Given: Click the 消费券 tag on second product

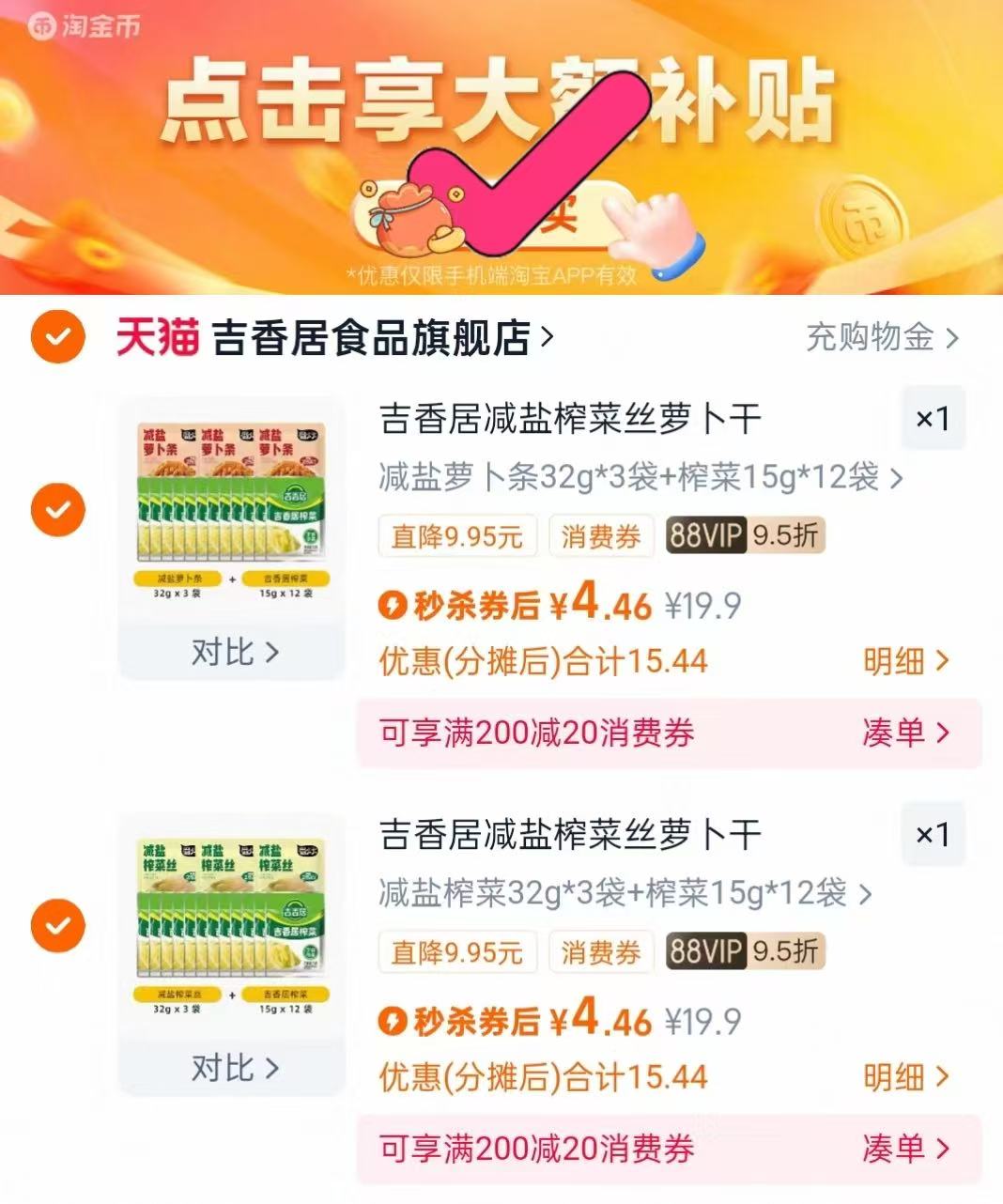Looking at the screenshot, I should pos(601,953).
